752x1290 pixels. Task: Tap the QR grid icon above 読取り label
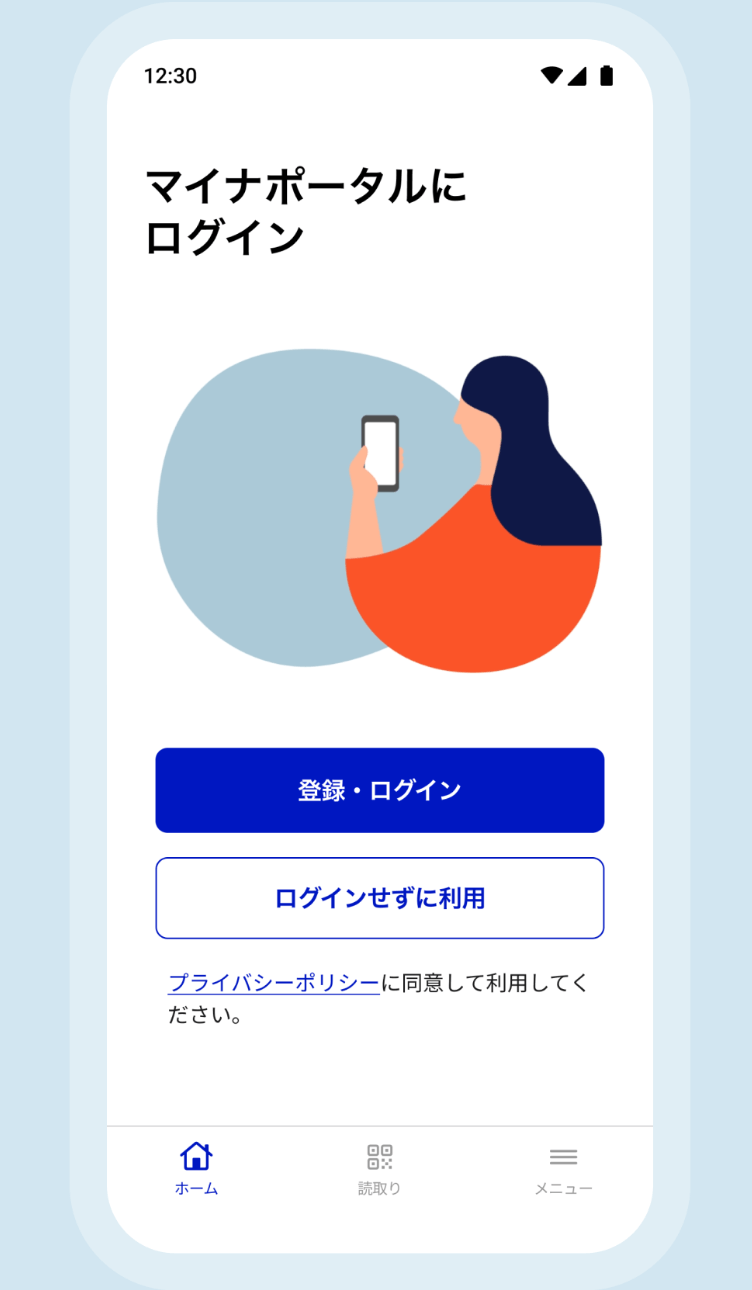point(379,1155)
